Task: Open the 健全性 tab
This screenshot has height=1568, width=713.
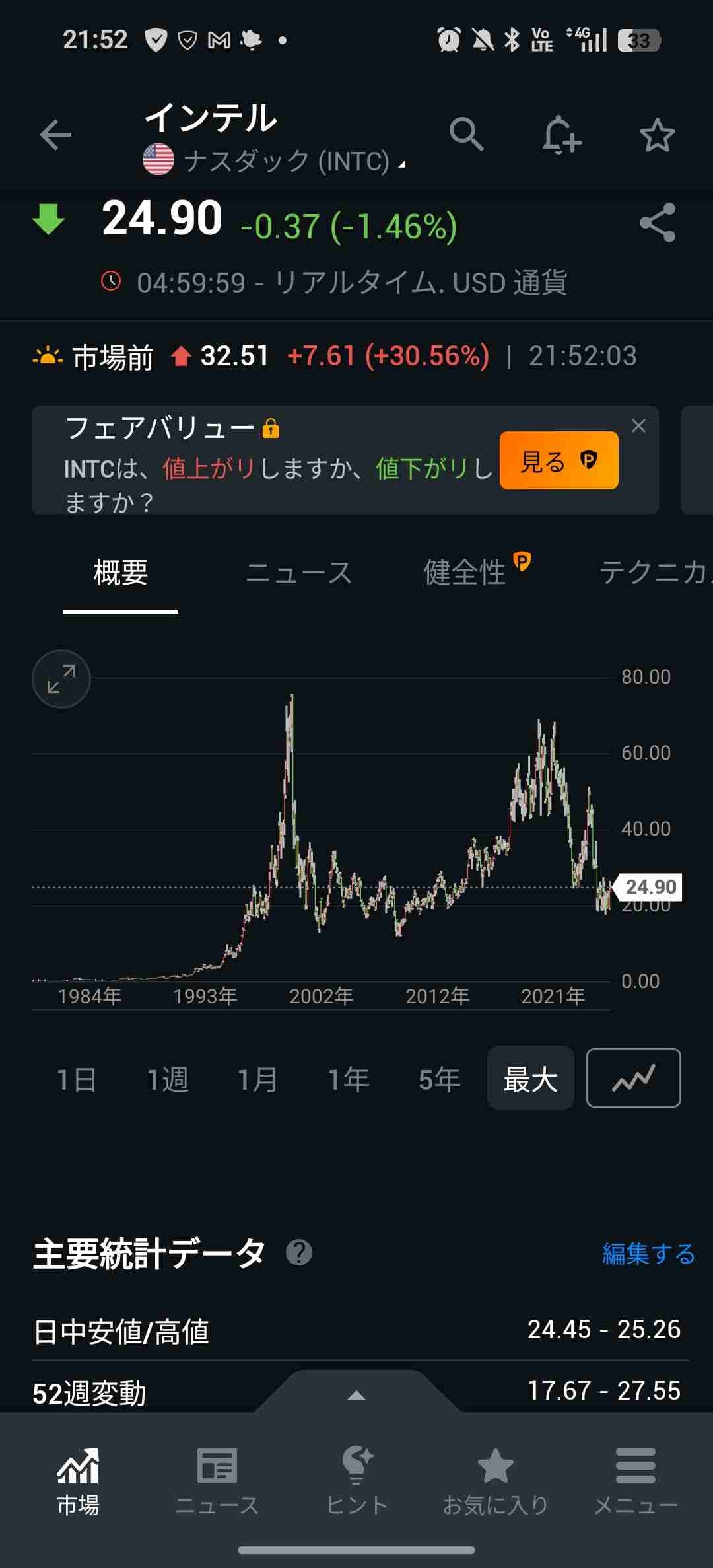Action: (x=465, y=573)
